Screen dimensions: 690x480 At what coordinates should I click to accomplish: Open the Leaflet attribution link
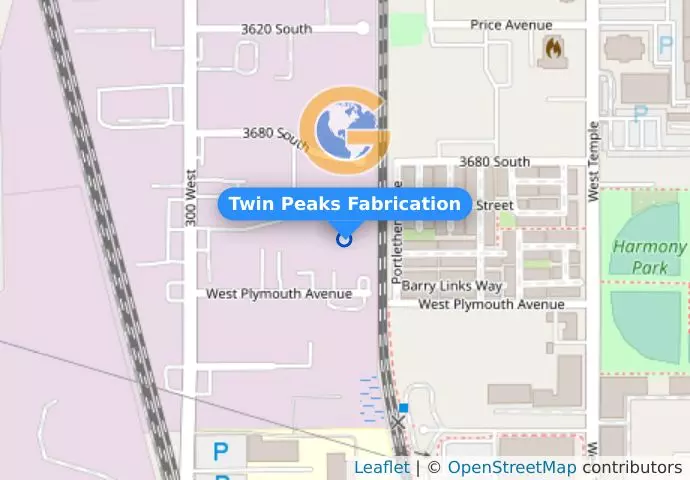[381, 467]
